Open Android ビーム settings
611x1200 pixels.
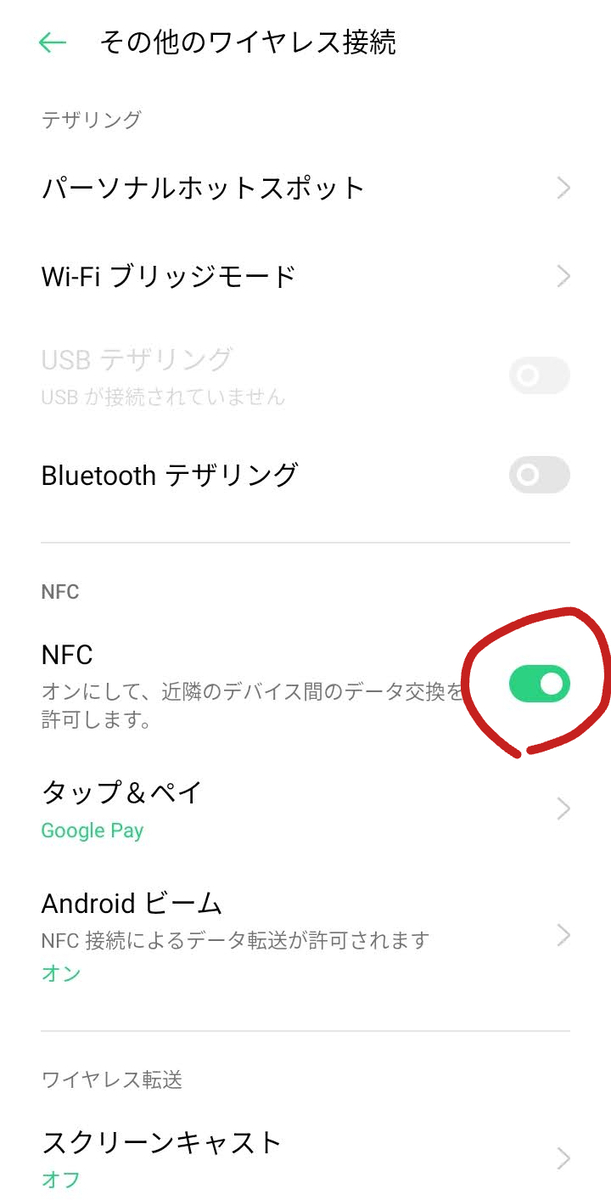coord(305,936)
